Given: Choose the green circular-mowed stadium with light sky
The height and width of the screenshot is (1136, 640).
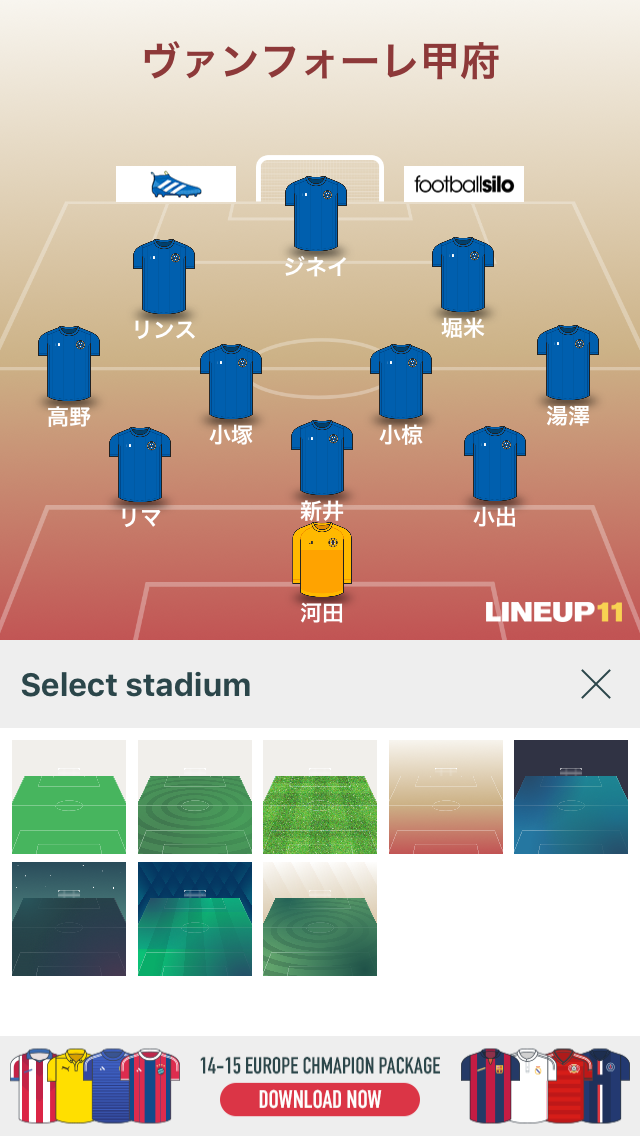Looking at the screenshot, I should tap(195, 796).
